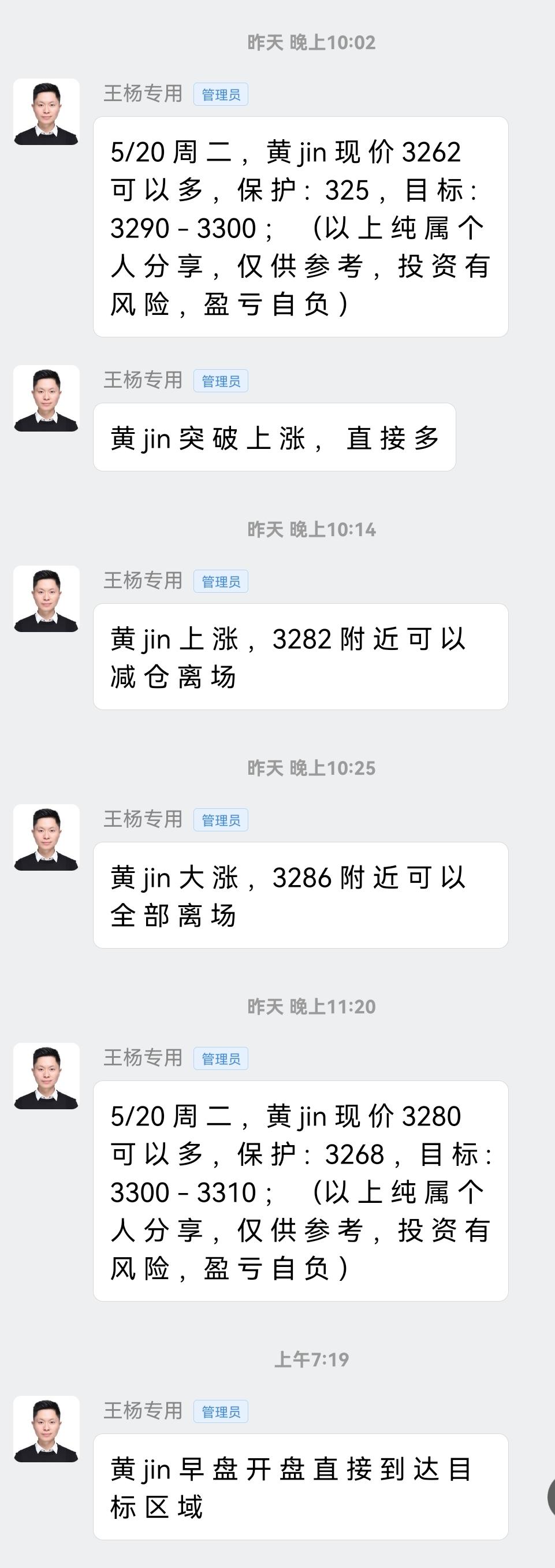Screen dimensions: 555x1568
Task: Open the sender's profile beside the 3282 message
Action: pos(46,599)
